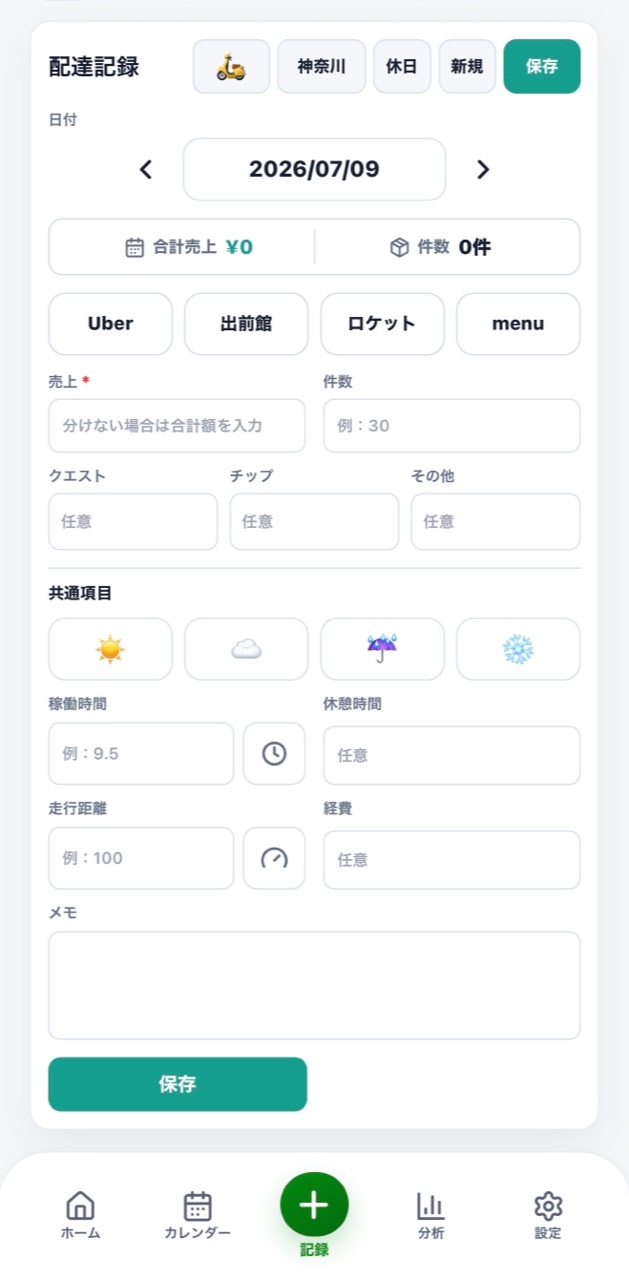Select the Uber service button
This screenshot has height=1280, width=629.
pyautogui.click(x=110, y=324)
